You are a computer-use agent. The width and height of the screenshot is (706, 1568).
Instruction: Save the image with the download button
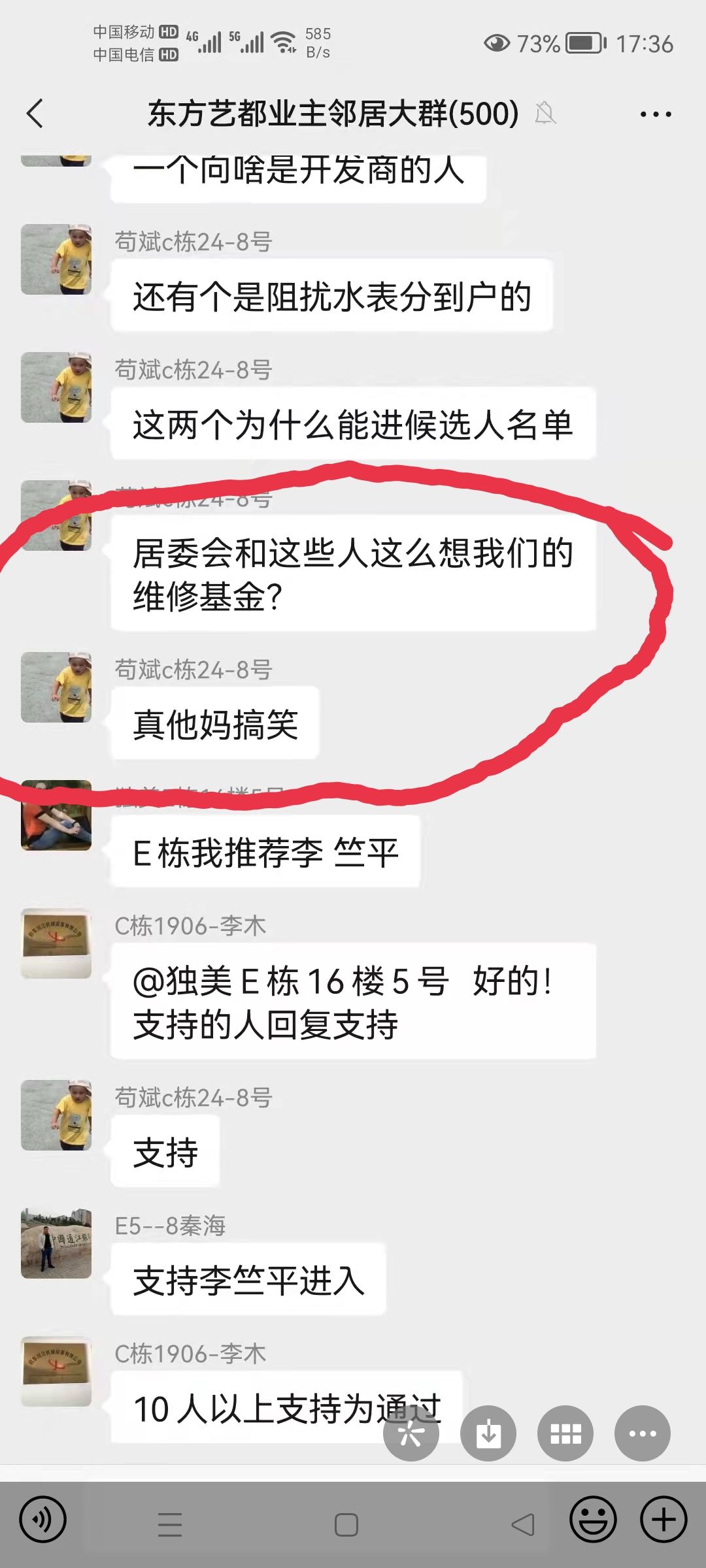[488, 1434]
